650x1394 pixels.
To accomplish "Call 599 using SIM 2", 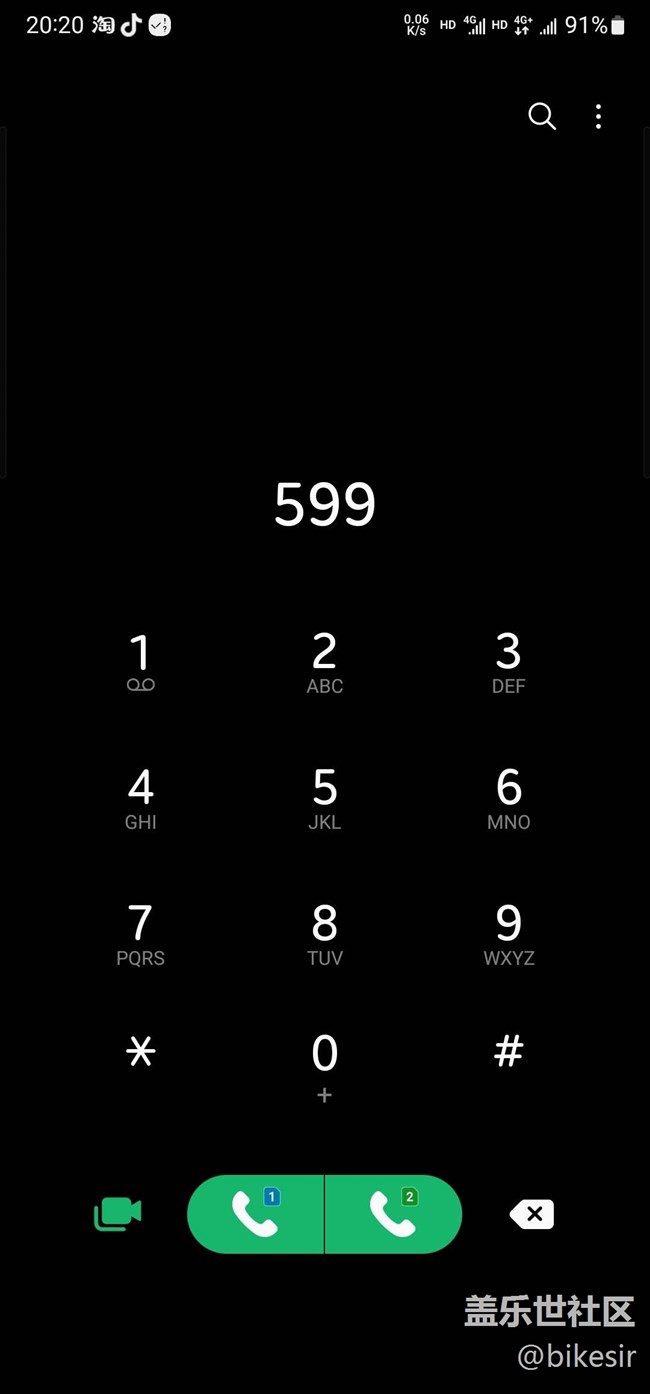I will [x=393, y=1214].
